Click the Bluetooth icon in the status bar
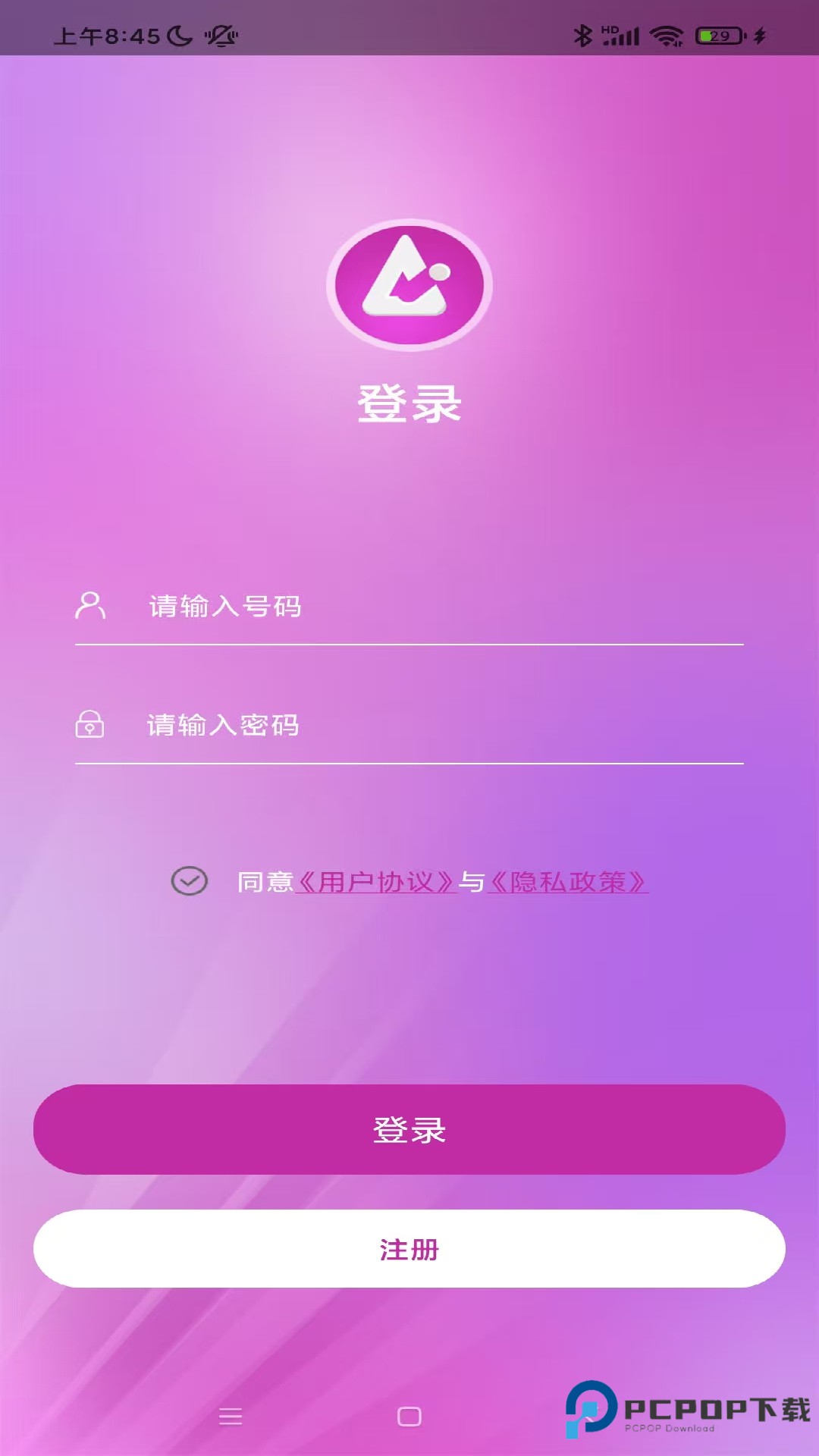The width and height of the screenshot is (819, 1456). click(x=583, y=33)
